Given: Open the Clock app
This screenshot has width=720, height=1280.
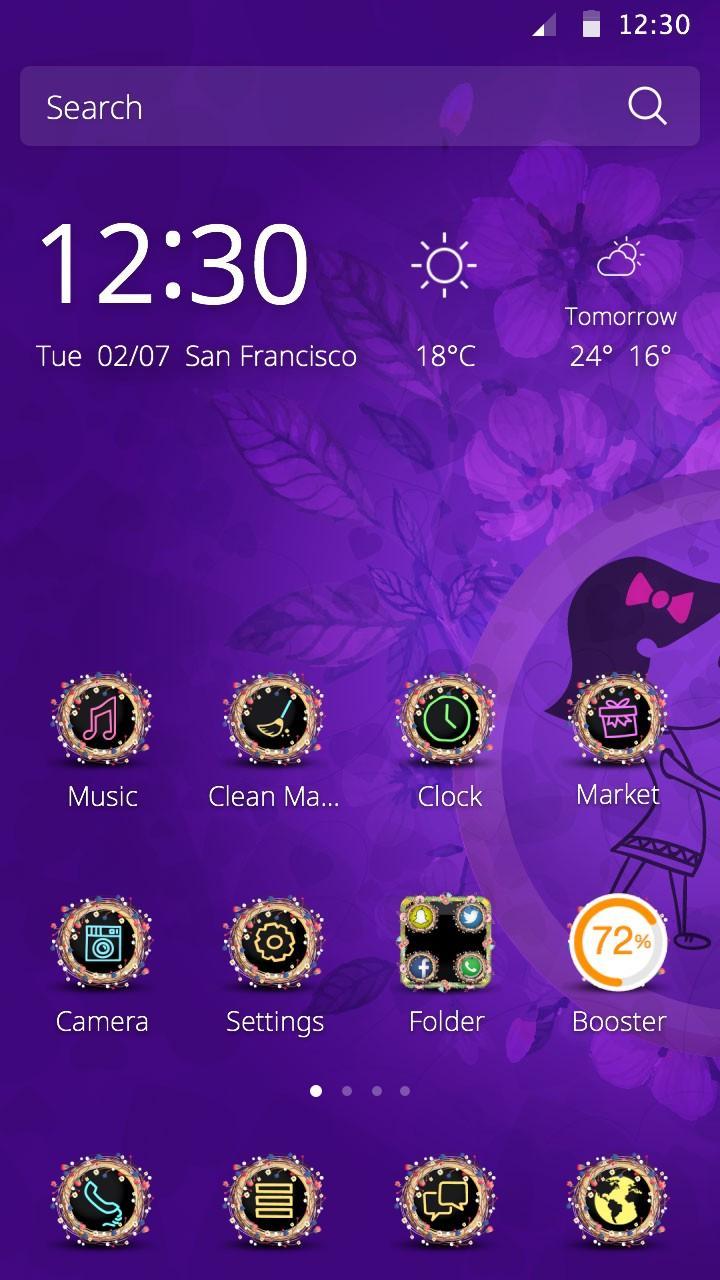Looking at the screenshot, I should tap(447, 720).
